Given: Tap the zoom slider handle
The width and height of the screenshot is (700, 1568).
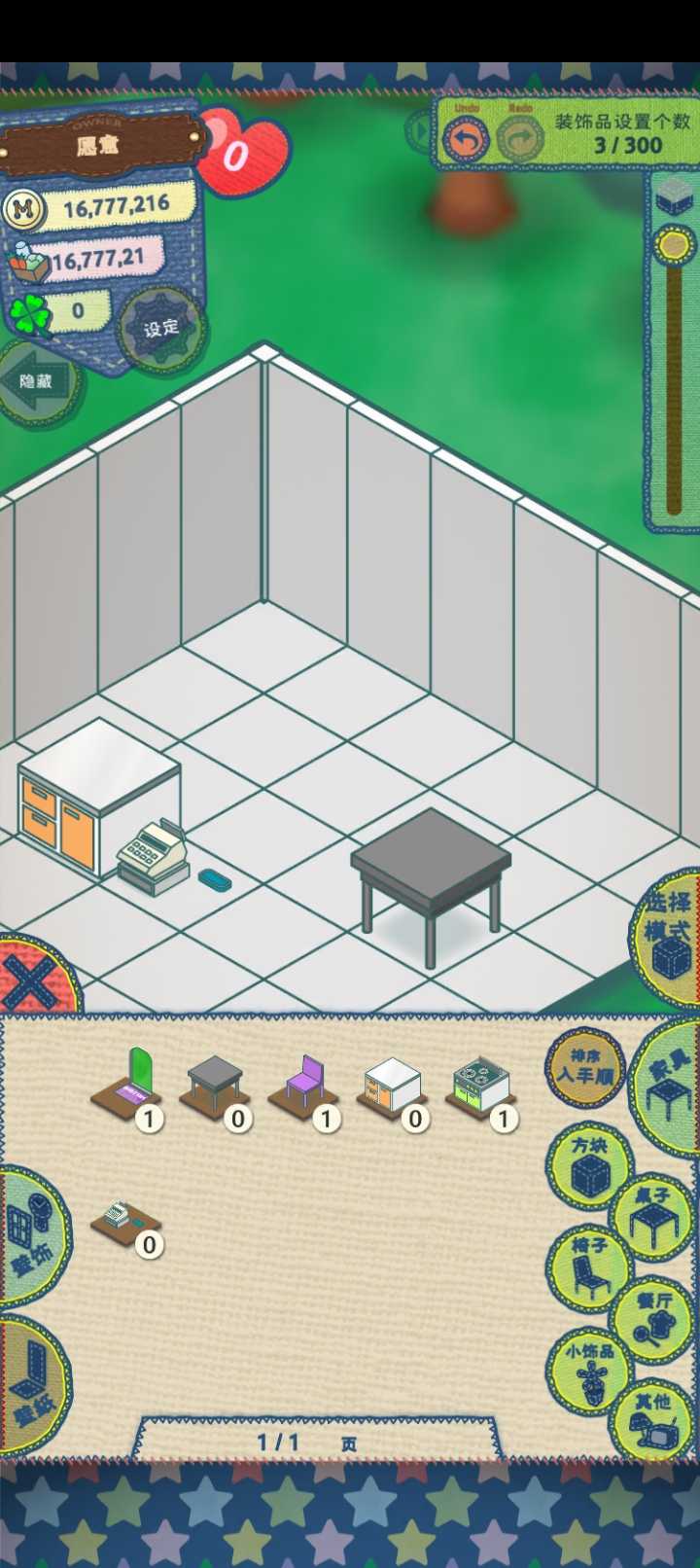Looking at the screenshot, I should [x=673, y=243].
